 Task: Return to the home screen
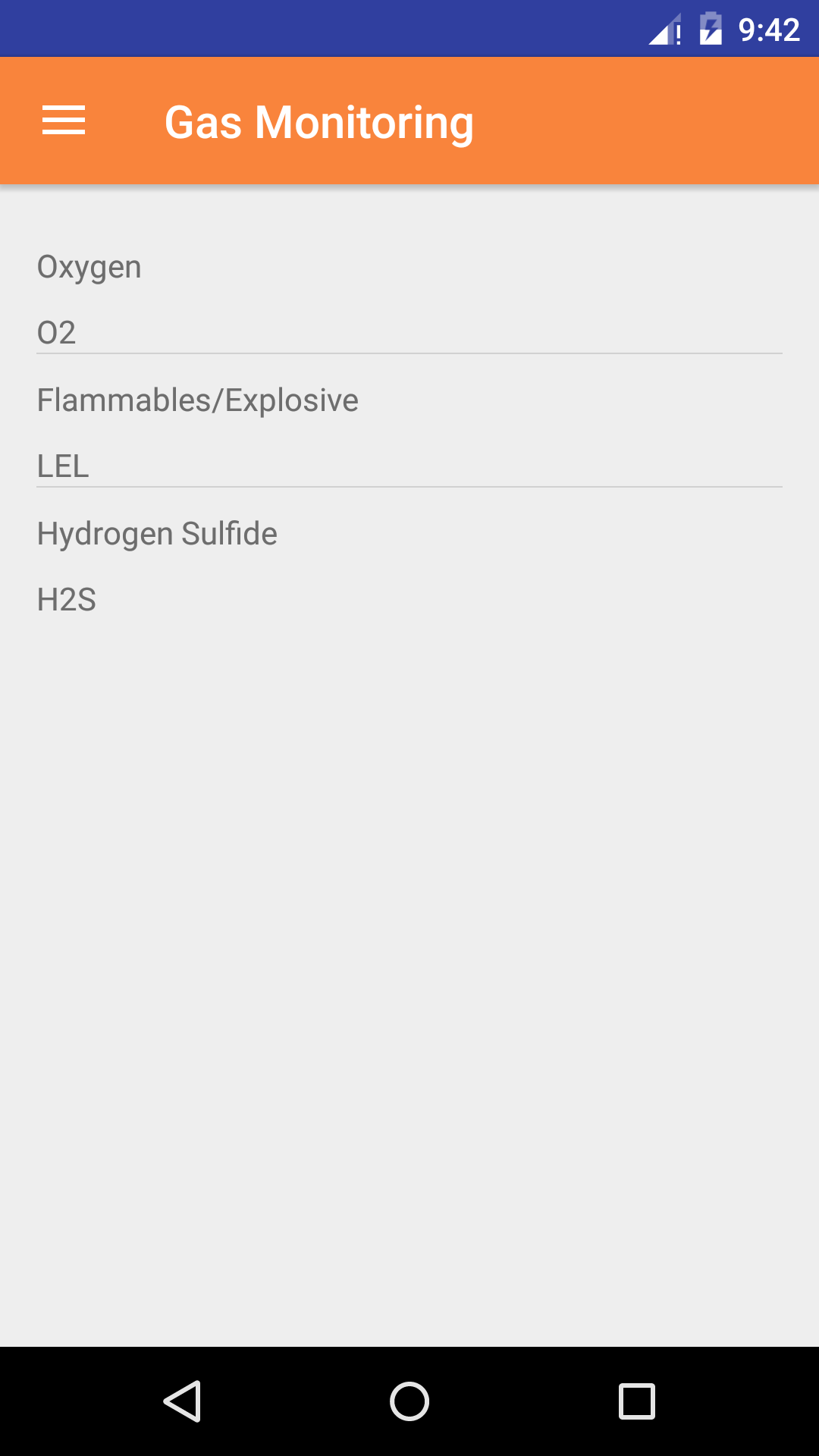409,1401
